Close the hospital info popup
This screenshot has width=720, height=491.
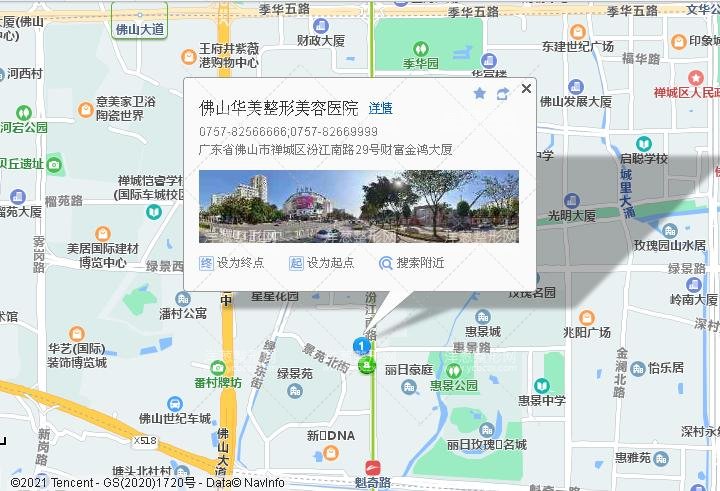click(527, 89)
